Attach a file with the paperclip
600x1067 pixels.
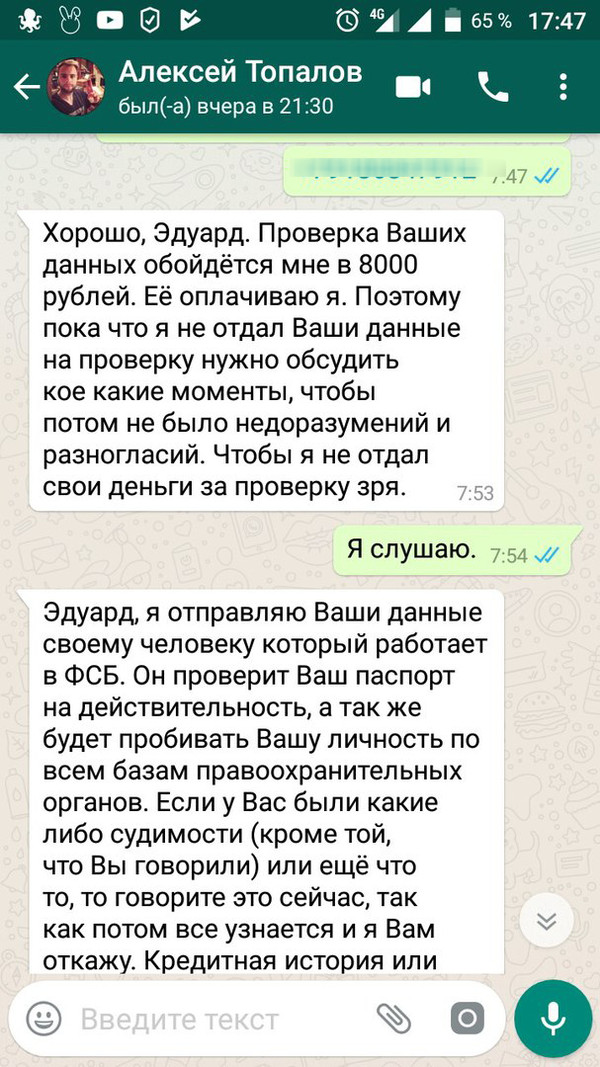click(x=393, y=1019)
